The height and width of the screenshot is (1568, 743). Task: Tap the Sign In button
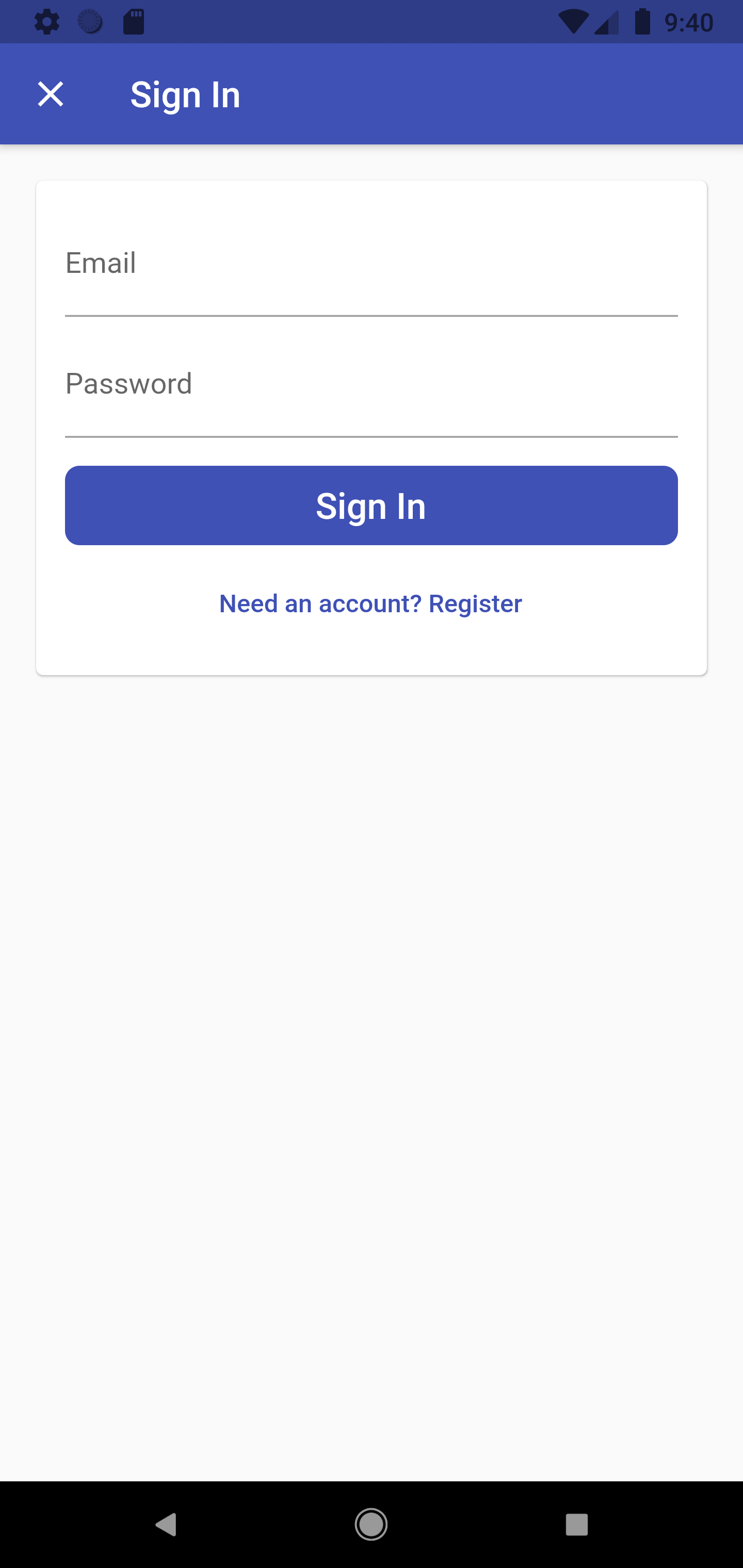372,506
